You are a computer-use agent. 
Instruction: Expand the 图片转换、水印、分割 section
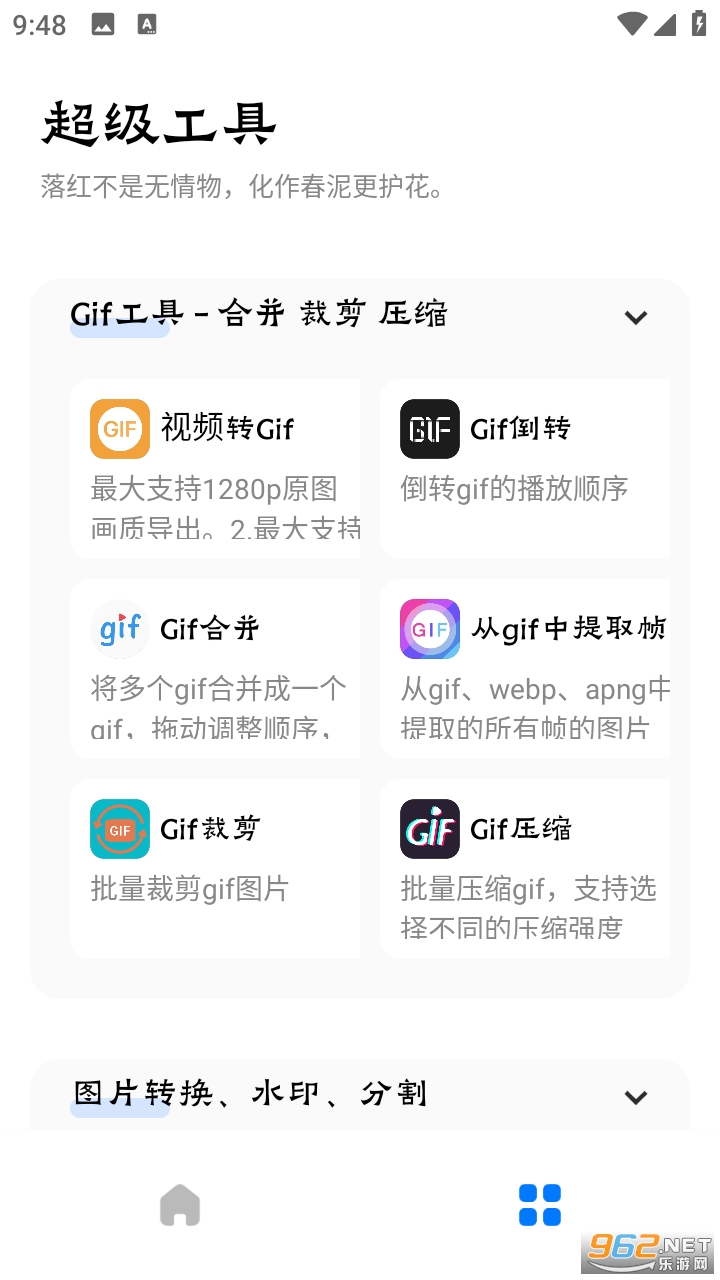point(636,1097)
